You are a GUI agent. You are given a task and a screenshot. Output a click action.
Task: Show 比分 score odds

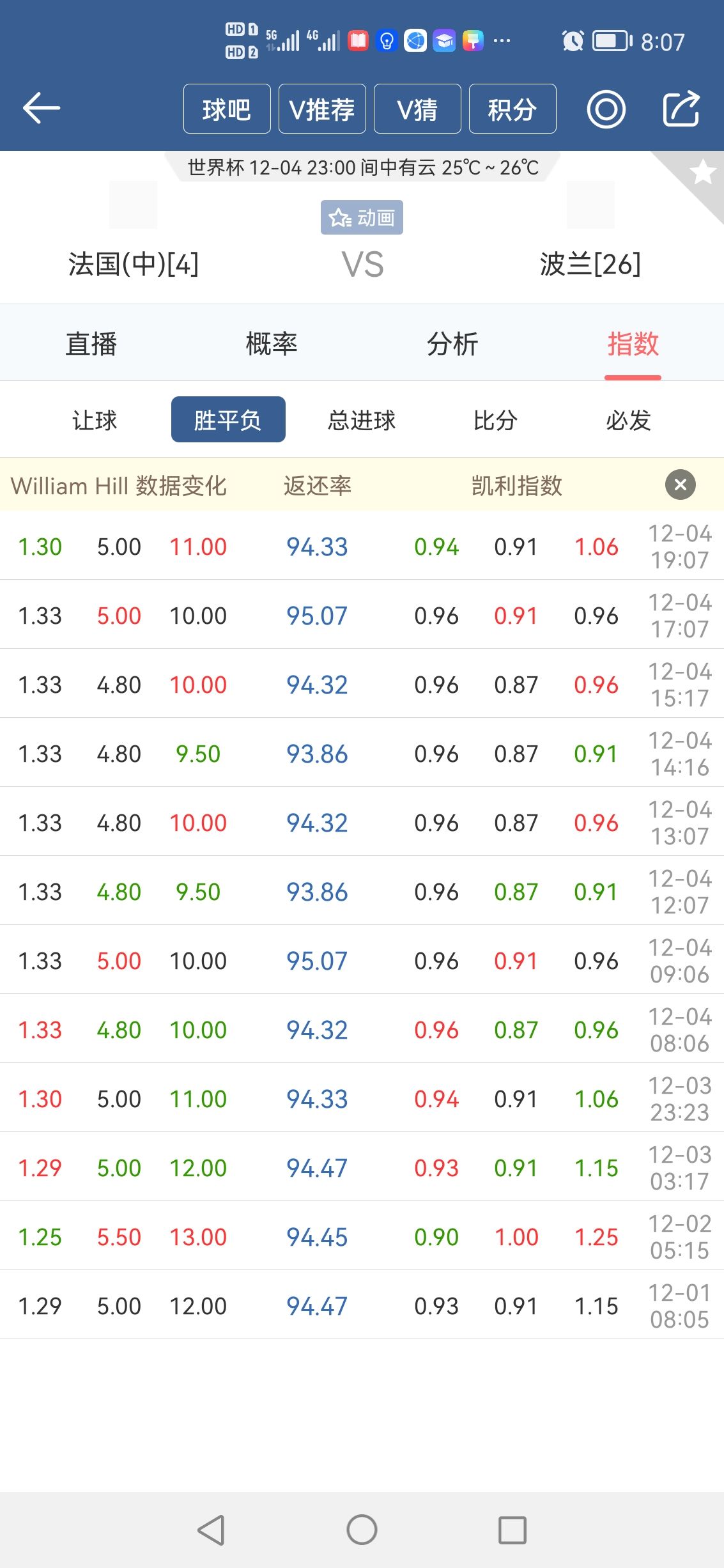point(495,420)
